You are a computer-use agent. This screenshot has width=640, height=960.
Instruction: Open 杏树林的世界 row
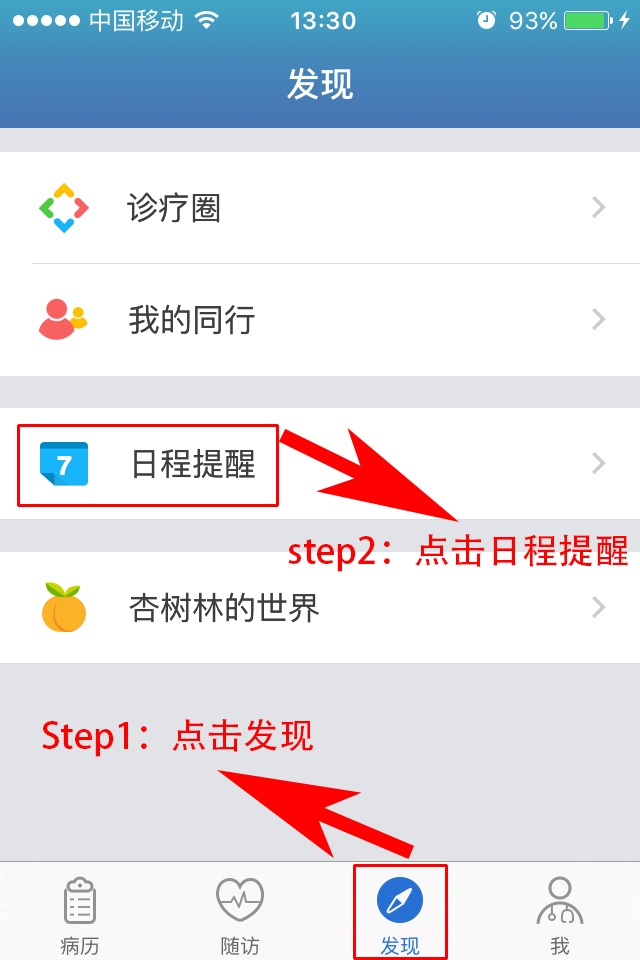point(320,608)
